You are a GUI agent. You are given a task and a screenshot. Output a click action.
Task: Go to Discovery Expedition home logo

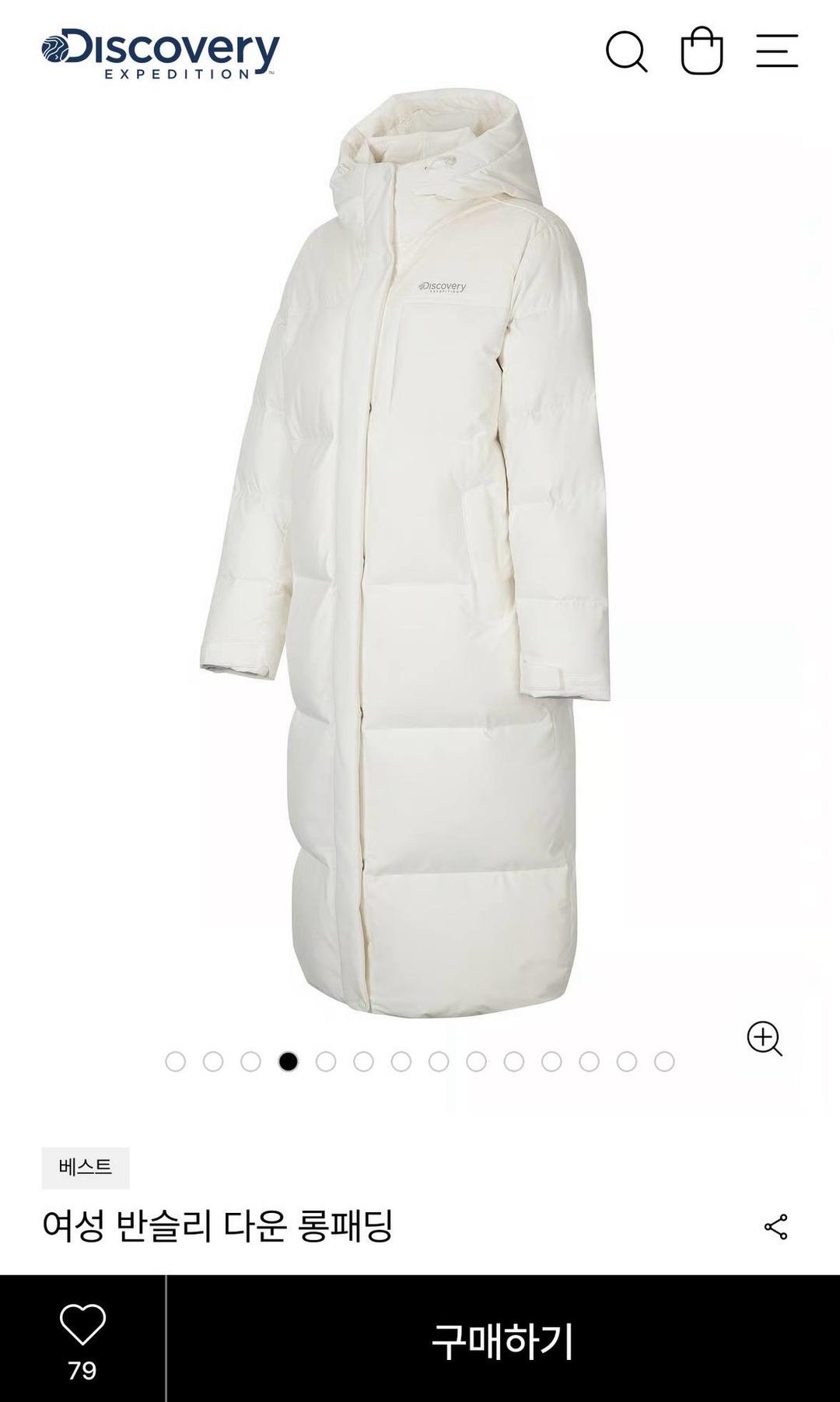160,53
